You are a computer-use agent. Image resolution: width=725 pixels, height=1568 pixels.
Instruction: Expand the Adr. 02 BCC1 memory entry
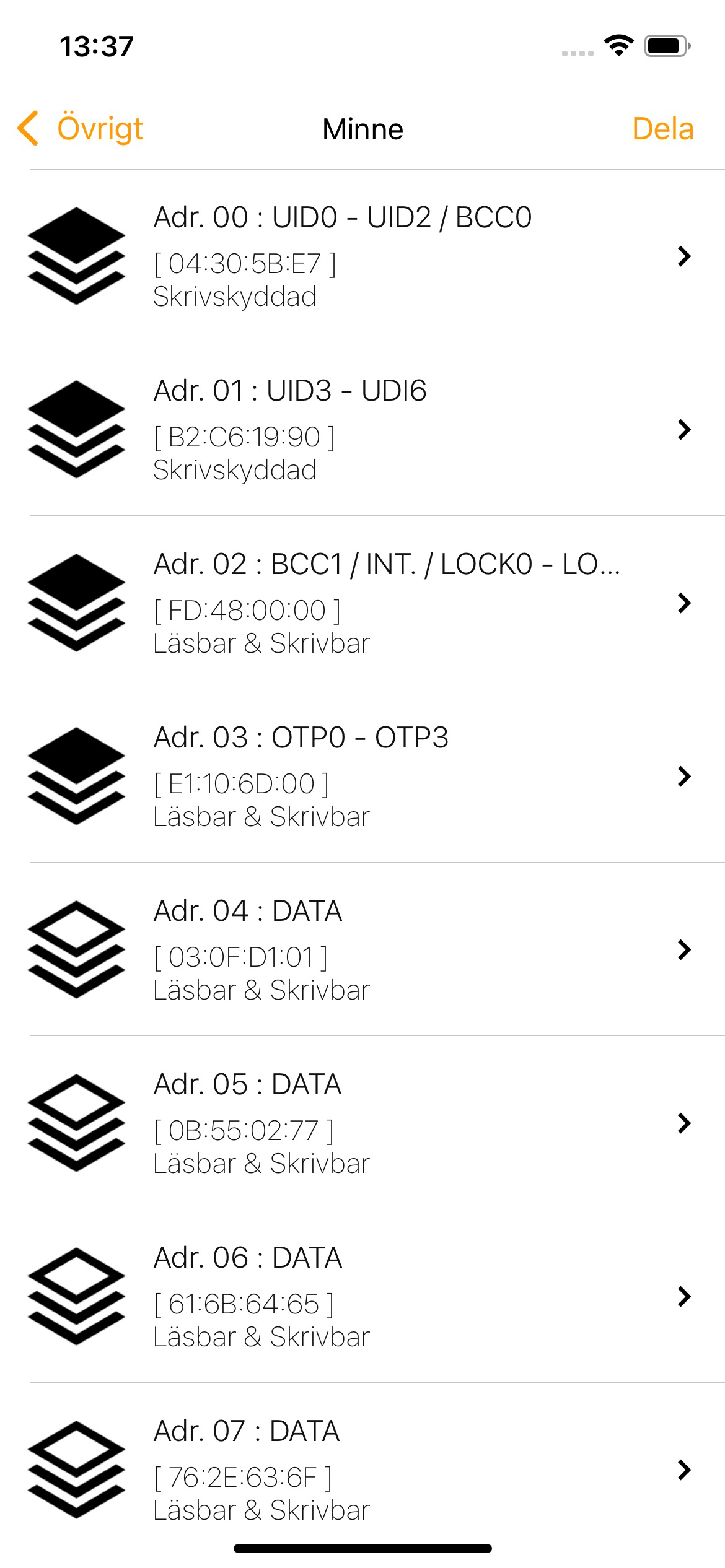click(683, 603)
